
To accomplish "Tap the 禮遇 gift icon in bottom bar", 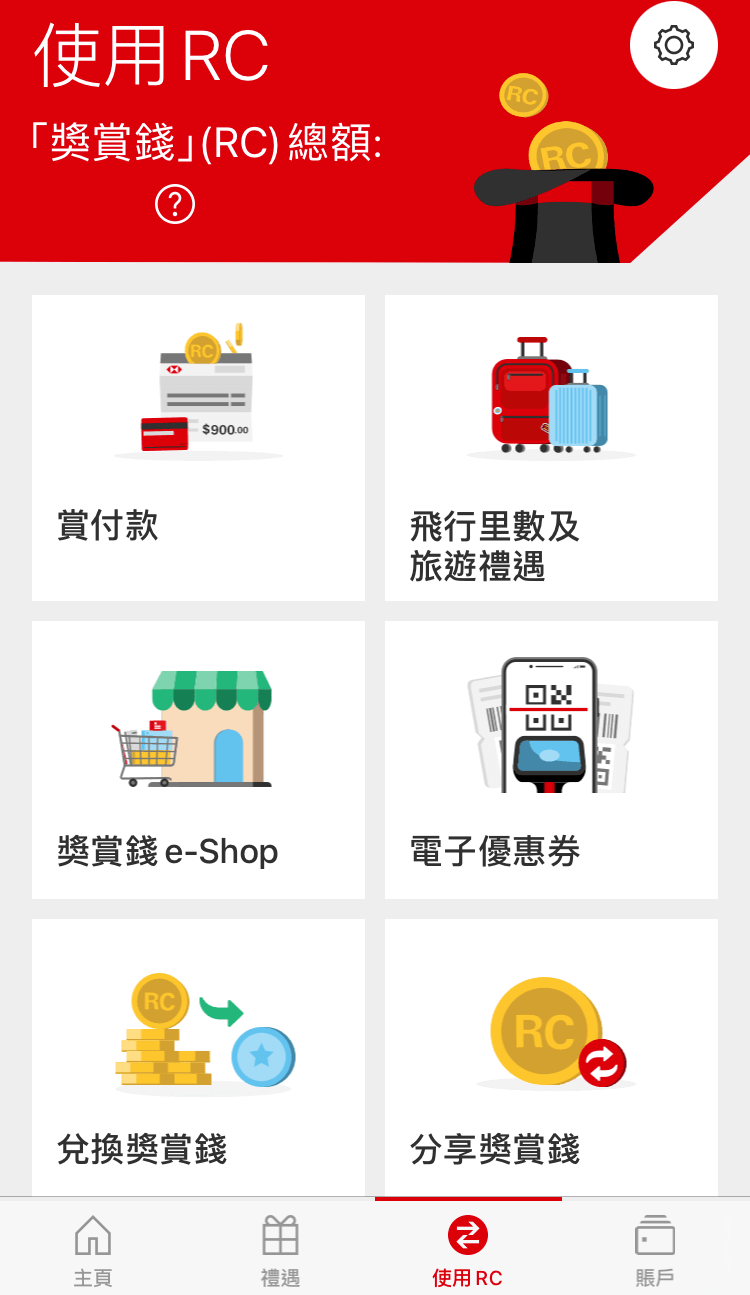I will 280,1232.
